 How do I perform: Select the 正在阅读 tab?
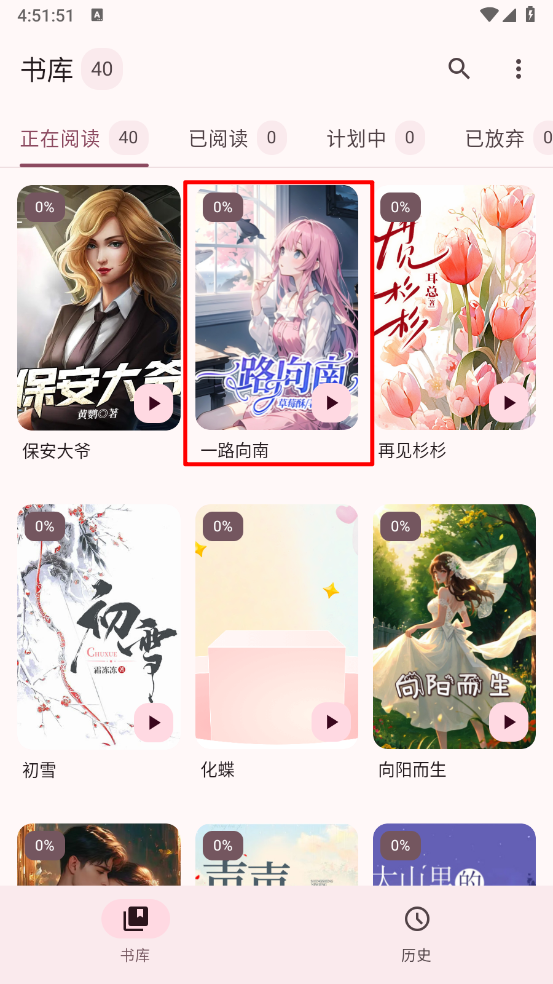(x=84, y=138)
